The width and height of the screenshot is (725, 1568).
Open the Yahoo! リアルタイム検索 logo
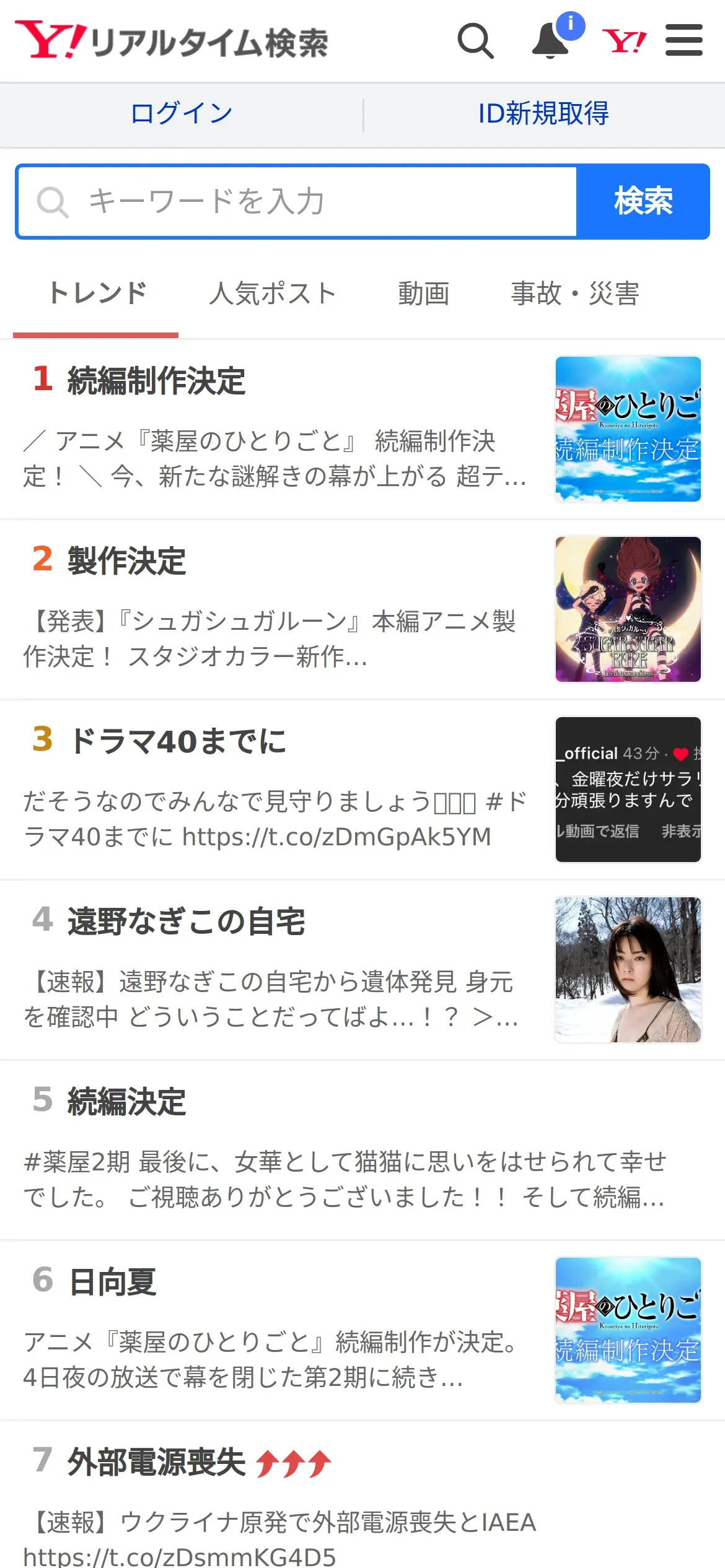pos(172,40)
